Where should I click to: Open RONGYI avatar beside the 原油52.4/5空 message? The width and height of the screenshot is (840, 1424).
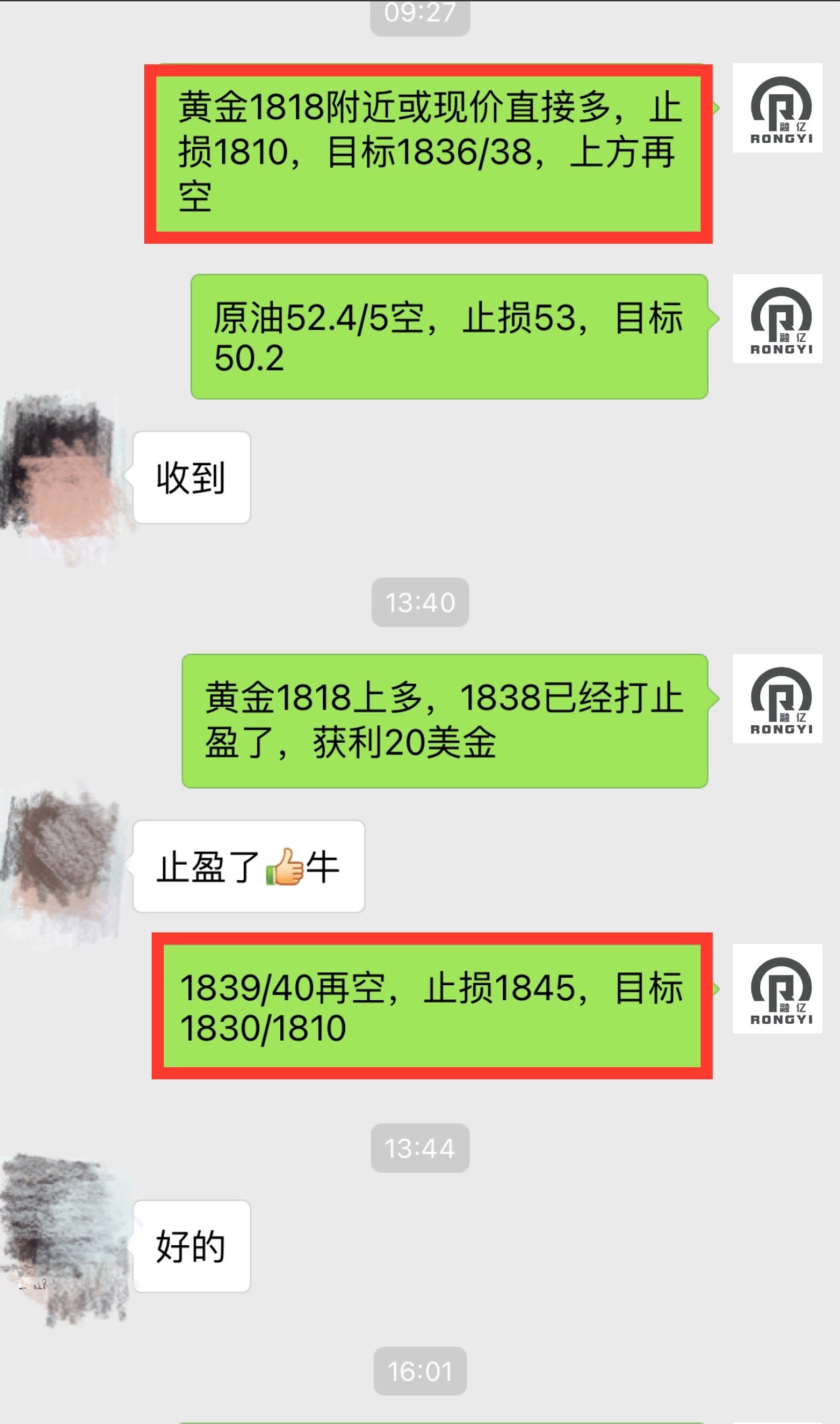tap(777, 319)
